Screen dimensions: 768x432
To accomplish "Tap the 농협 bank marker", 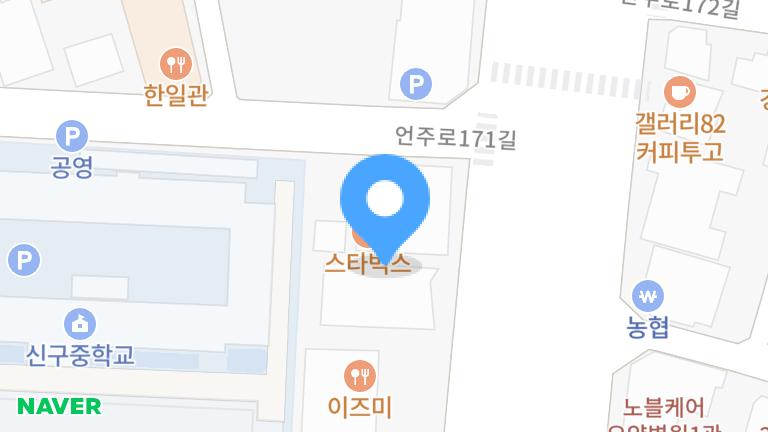I will pos(648,297).
